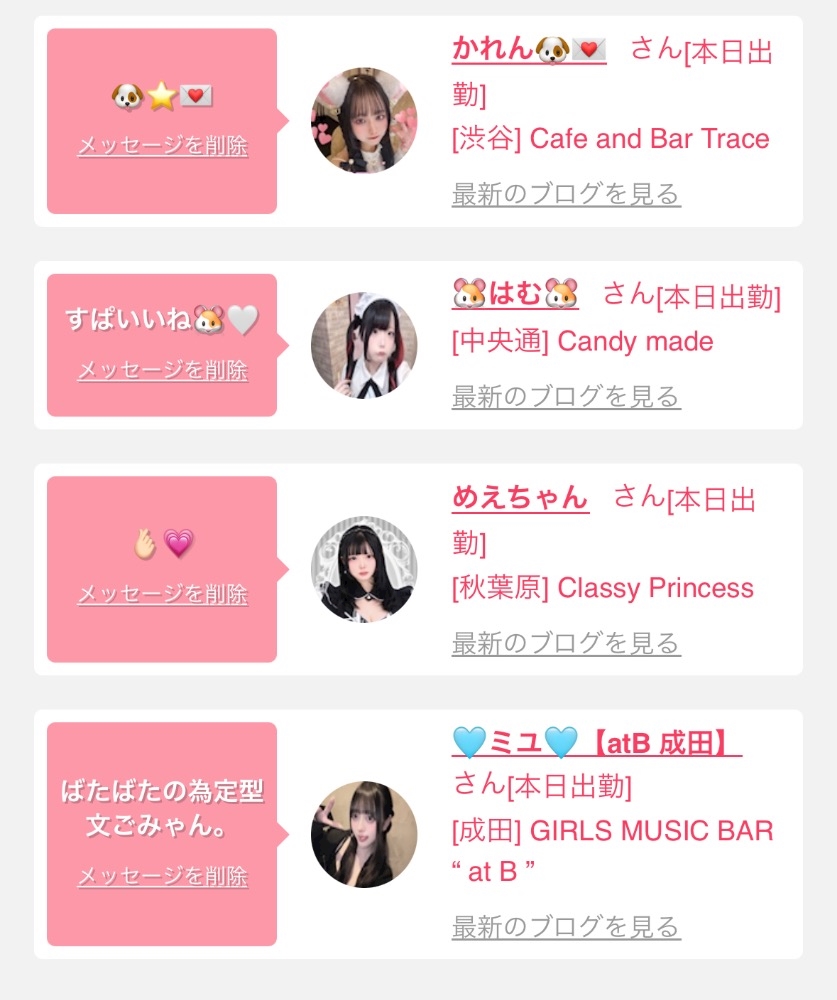Tap ミュ's profile photo
Viewport: 837px width, 1000px height.
click(x=364, y=834)
